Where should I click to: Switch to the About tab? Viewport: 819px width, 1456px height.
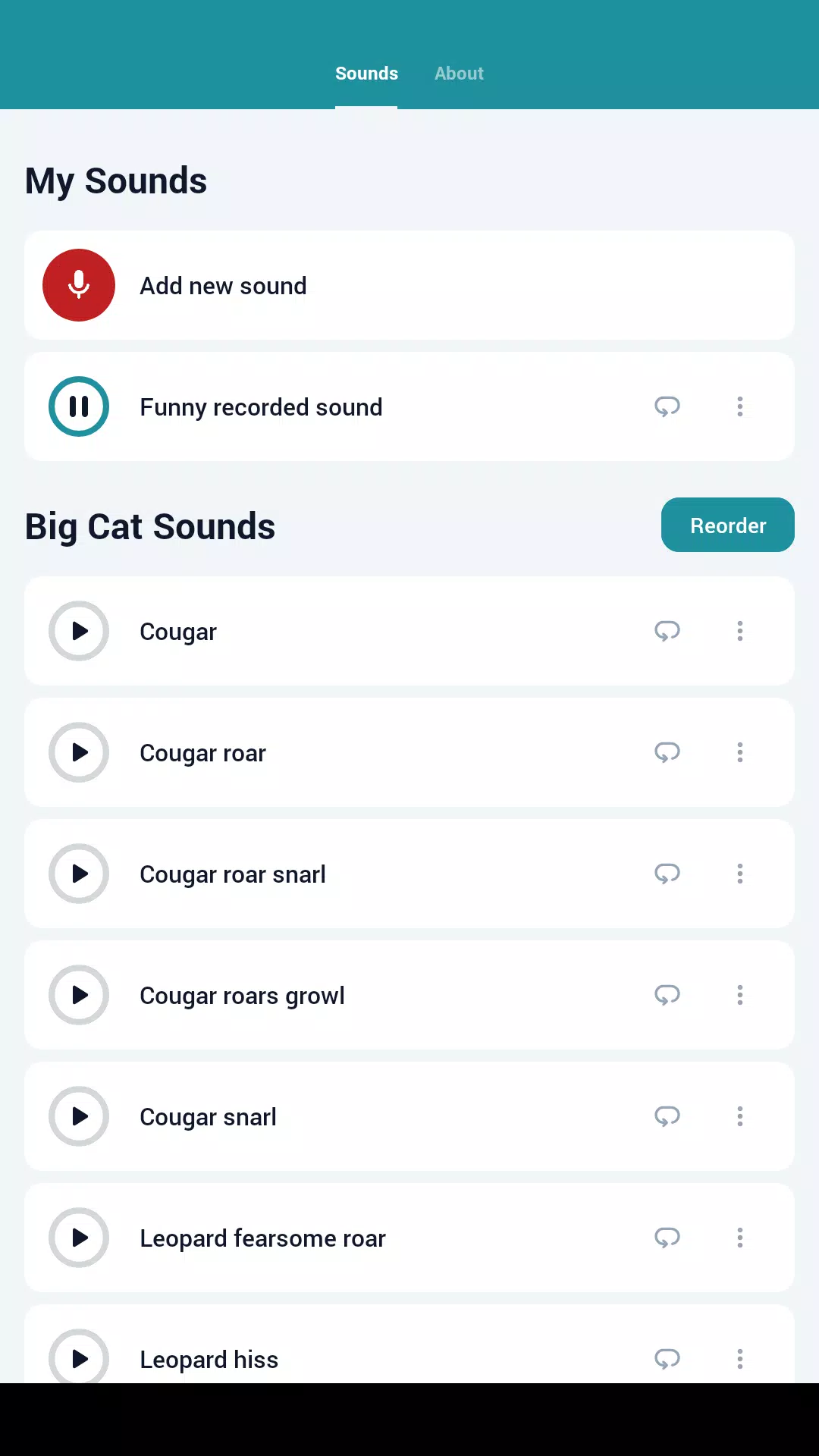(459, 74)
